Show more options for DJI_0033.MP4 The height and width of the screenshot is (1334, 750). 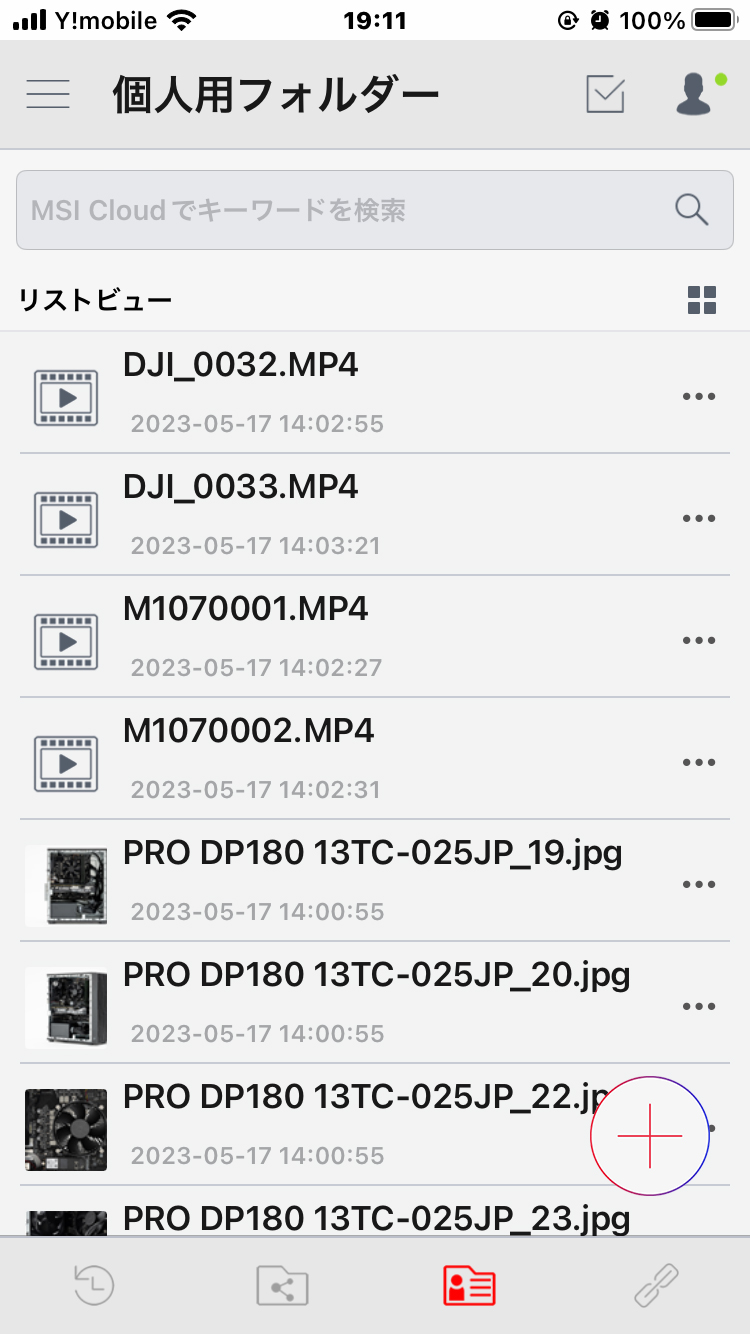(x=698, y=518)
